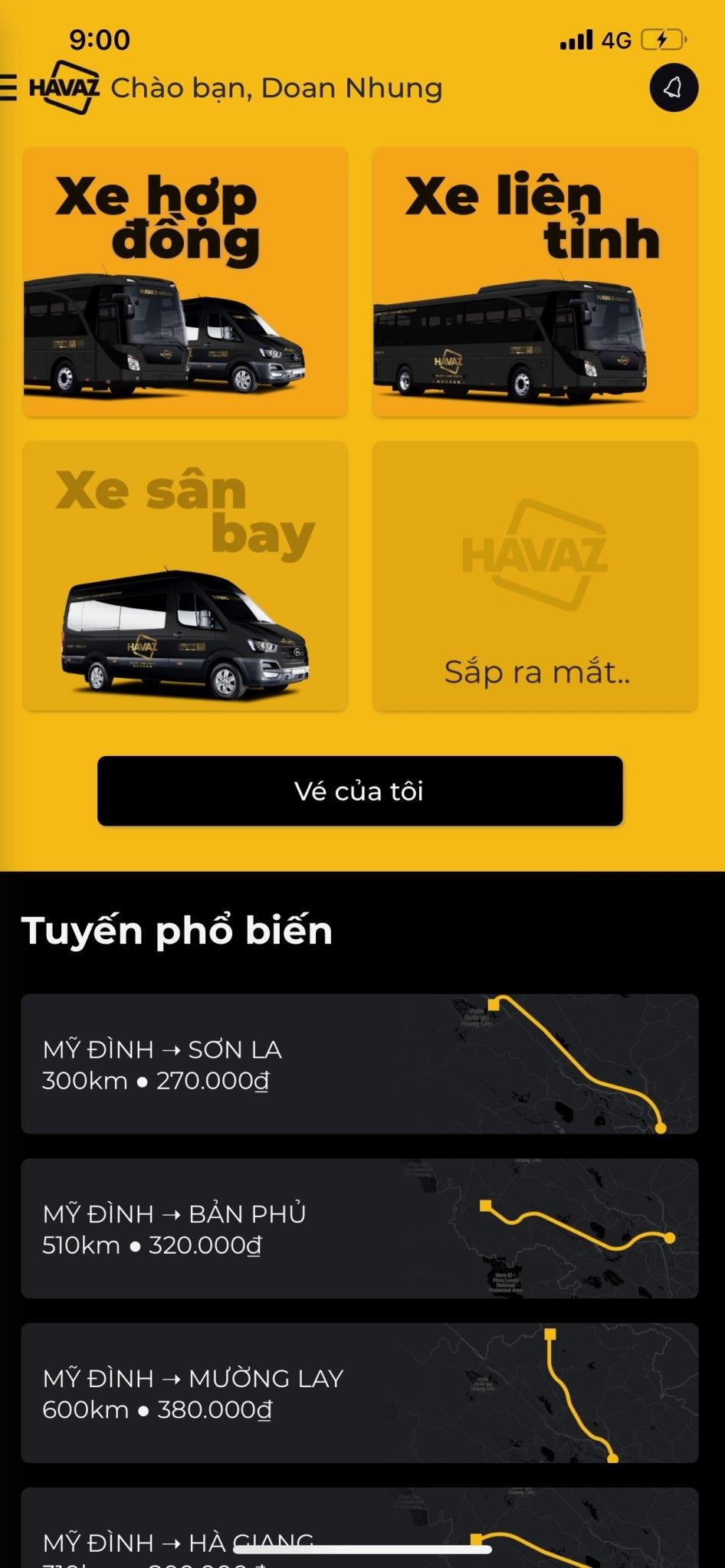This screenshot has width=725, height=1568.
Task: Open the Xe hợp đồng booking category
Action: click(x=187, y=280)
